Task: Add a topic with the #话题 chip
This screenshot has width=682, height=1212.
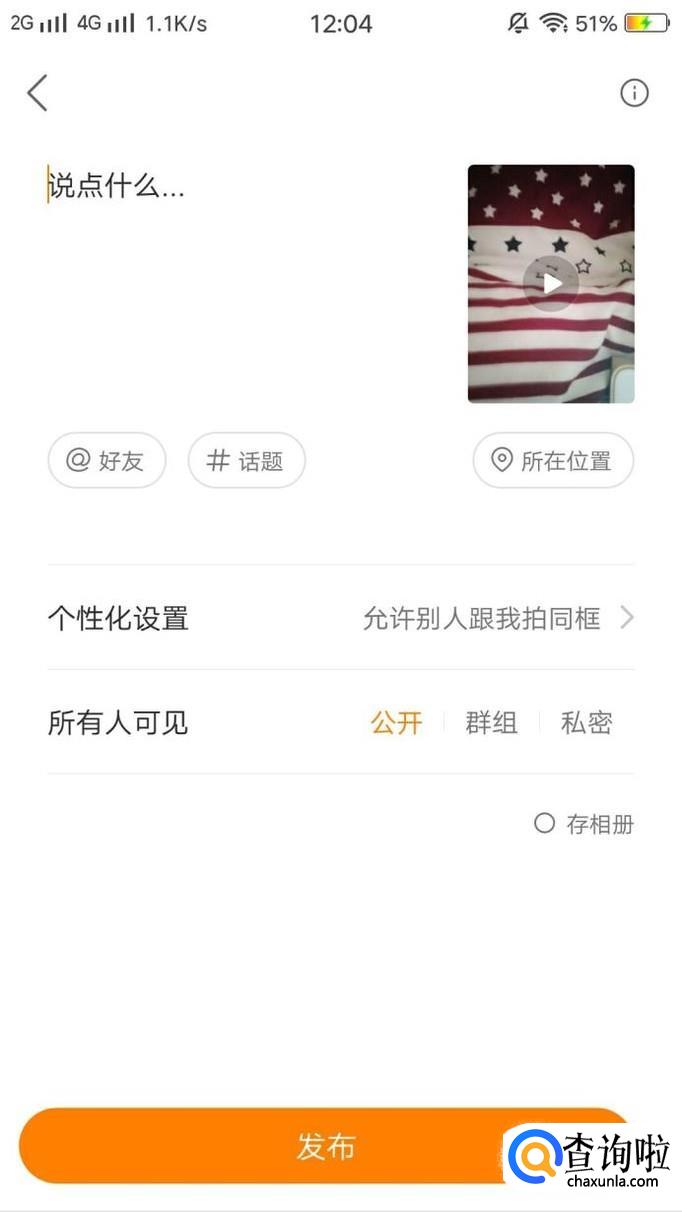Action: tap(246, 461)
